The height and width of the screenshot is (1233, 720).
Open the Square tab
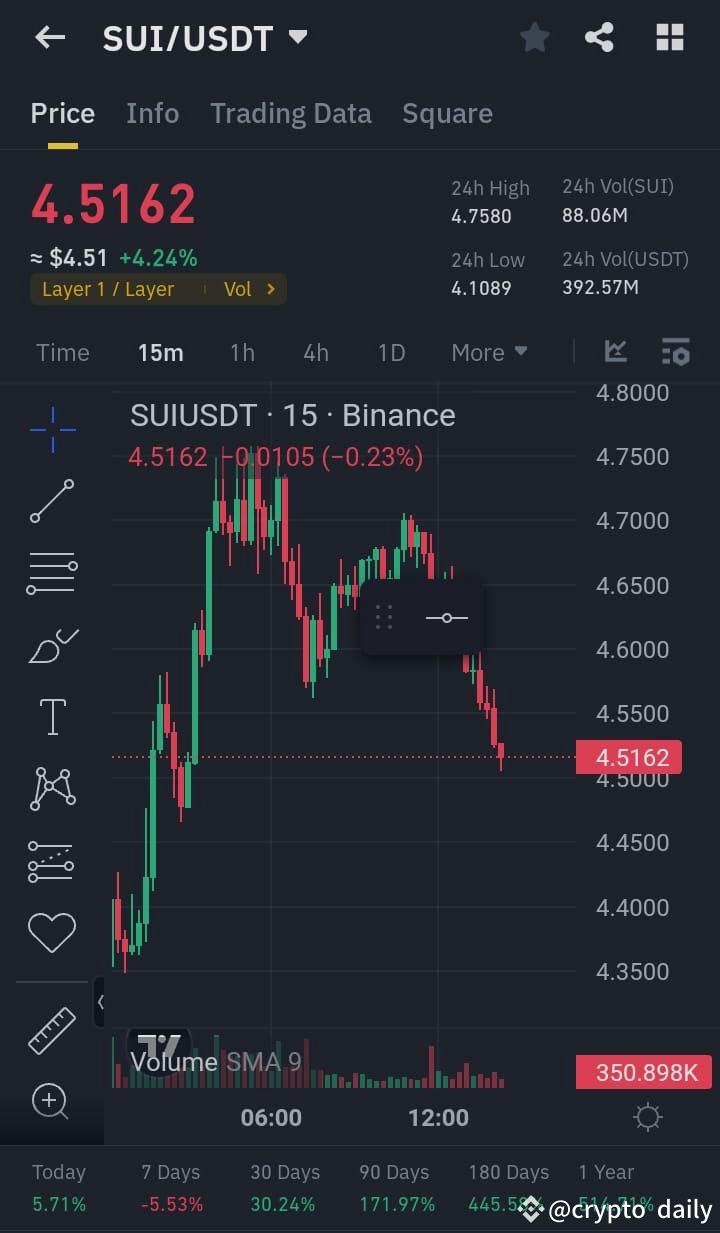(447, 113)
